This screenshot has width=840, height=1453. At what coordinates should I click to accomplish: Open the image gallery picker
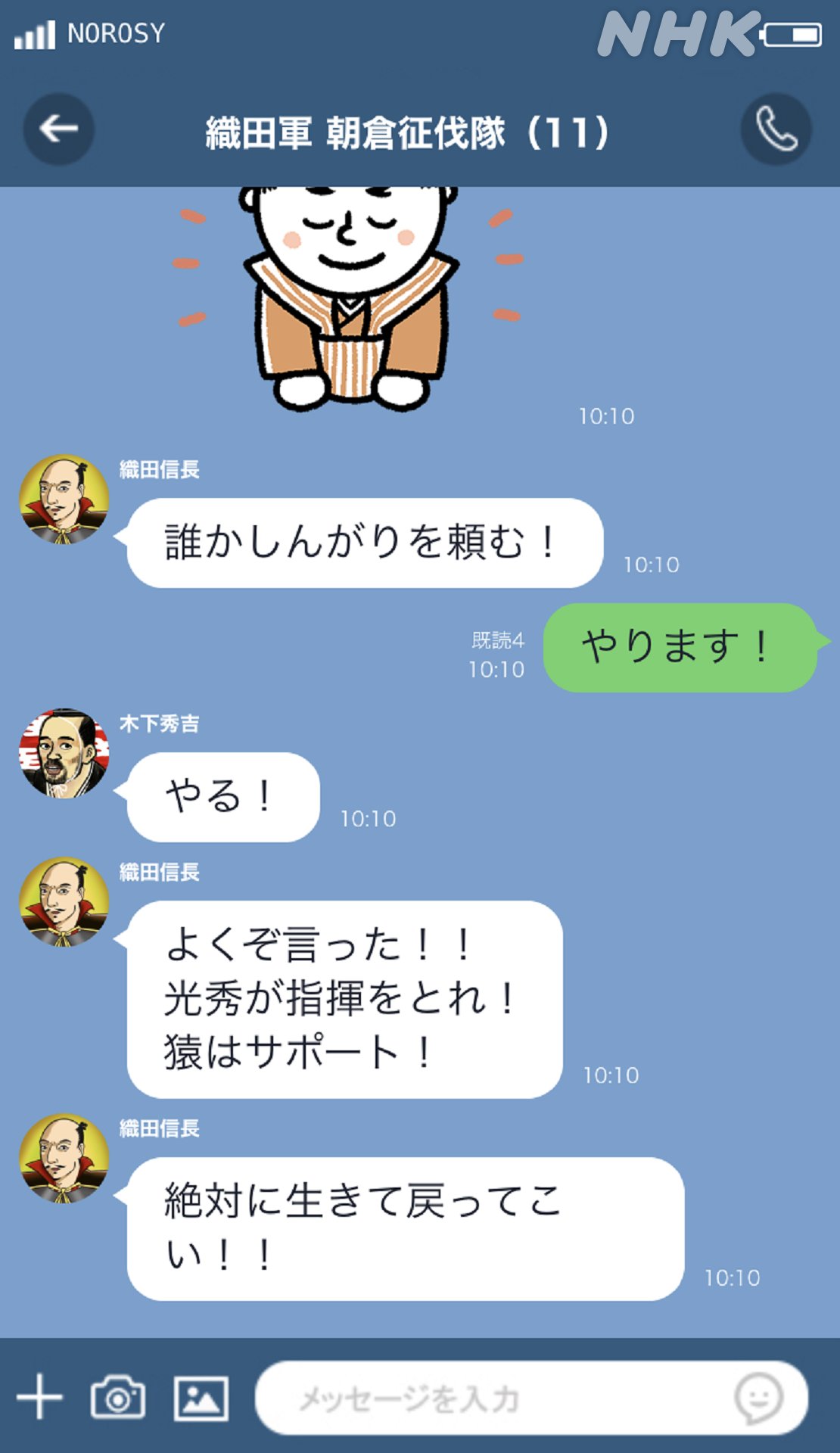point(201,1398)
